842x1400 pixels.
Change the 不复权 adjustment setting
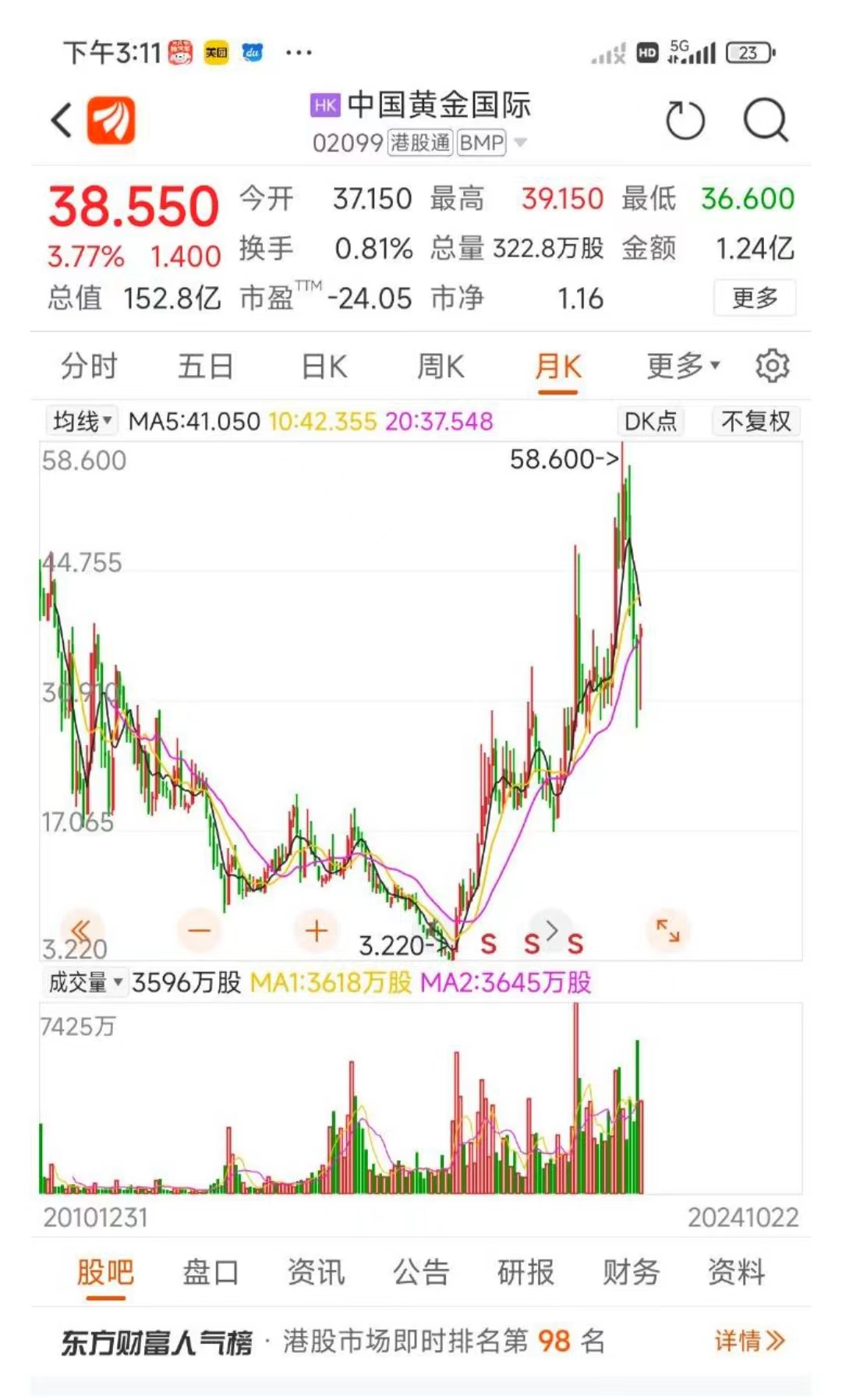click(755, 421)
